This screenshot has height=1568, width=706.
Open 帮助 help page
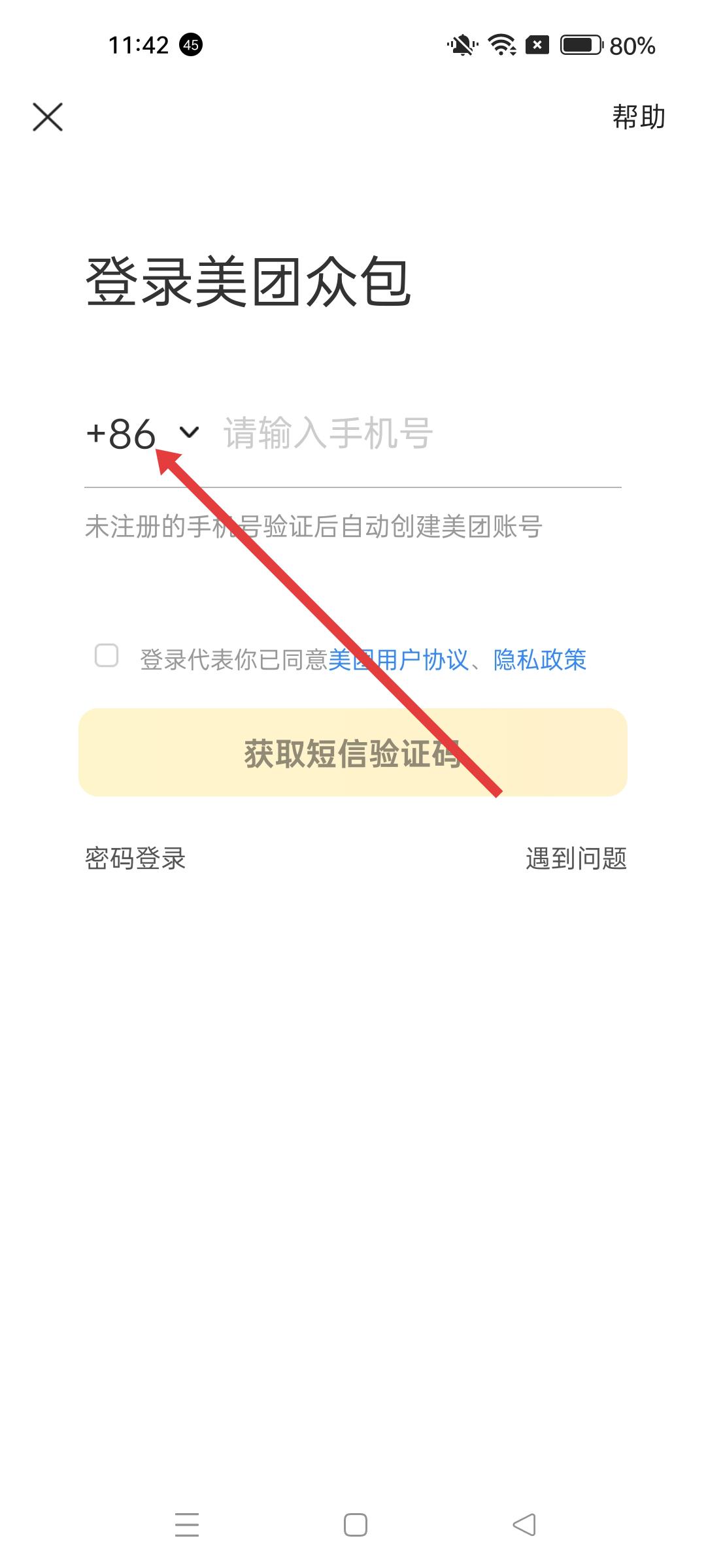638,118
